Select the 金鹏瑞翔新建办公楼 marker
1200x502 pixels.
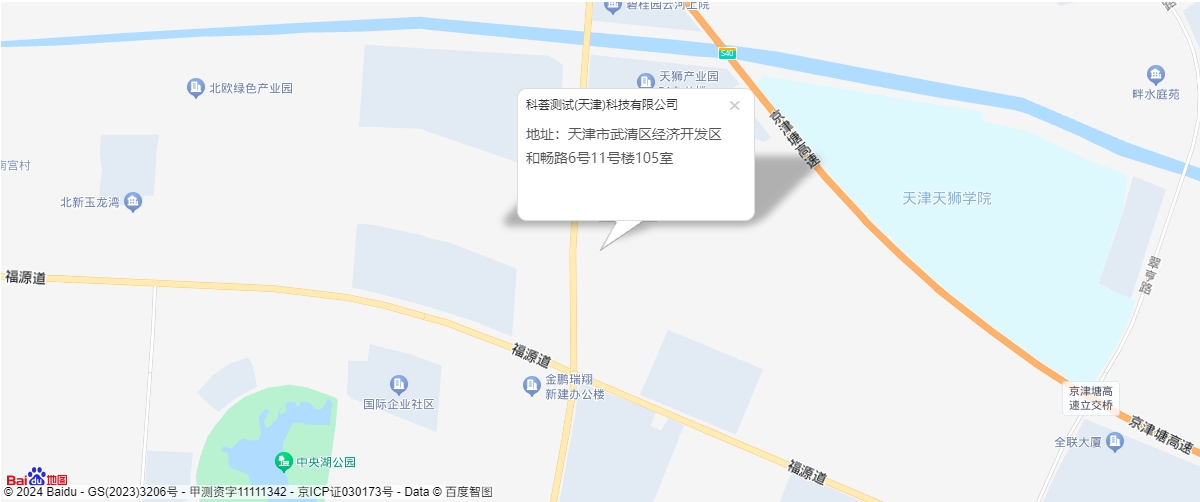(532, 385)
